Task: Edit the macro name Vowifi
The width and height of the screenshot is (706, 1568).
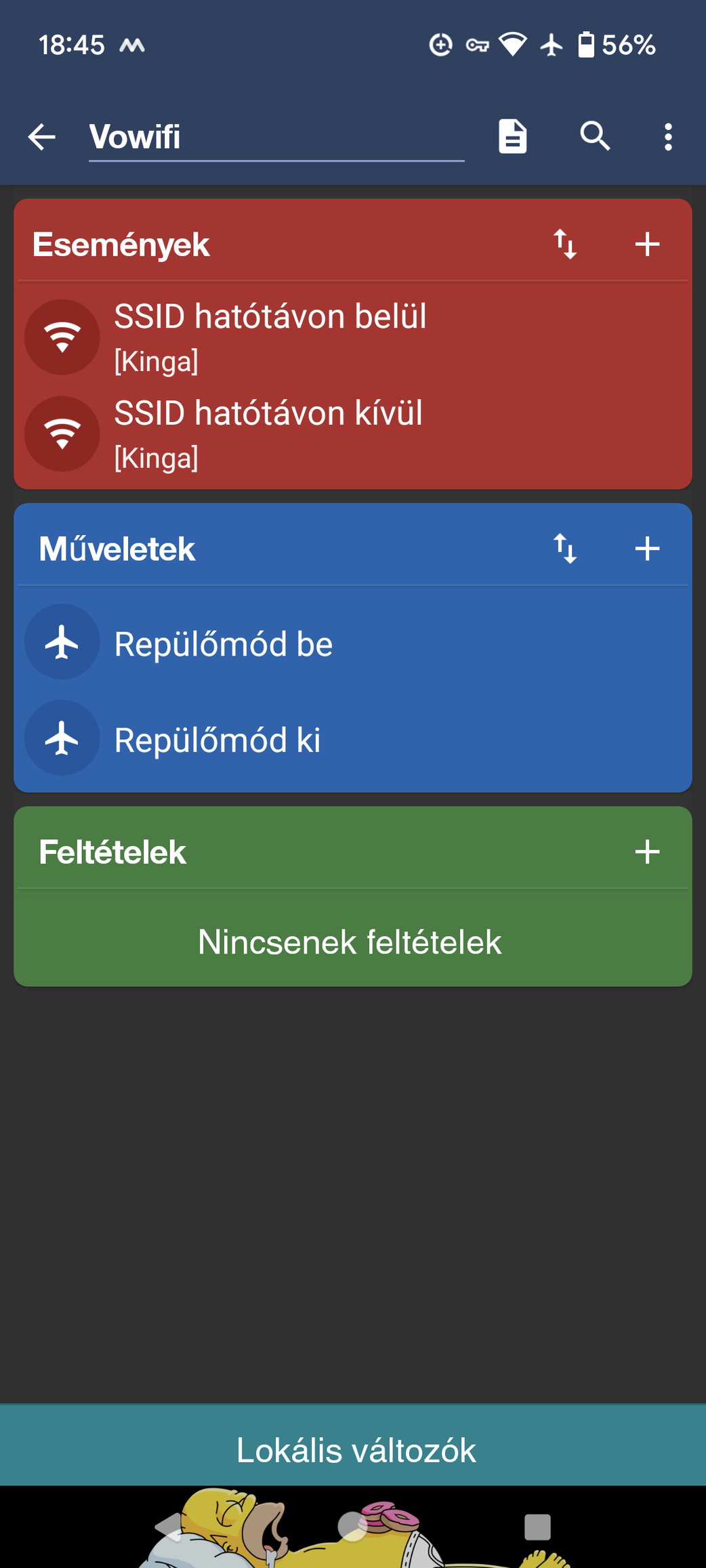Action: [276, 137]
